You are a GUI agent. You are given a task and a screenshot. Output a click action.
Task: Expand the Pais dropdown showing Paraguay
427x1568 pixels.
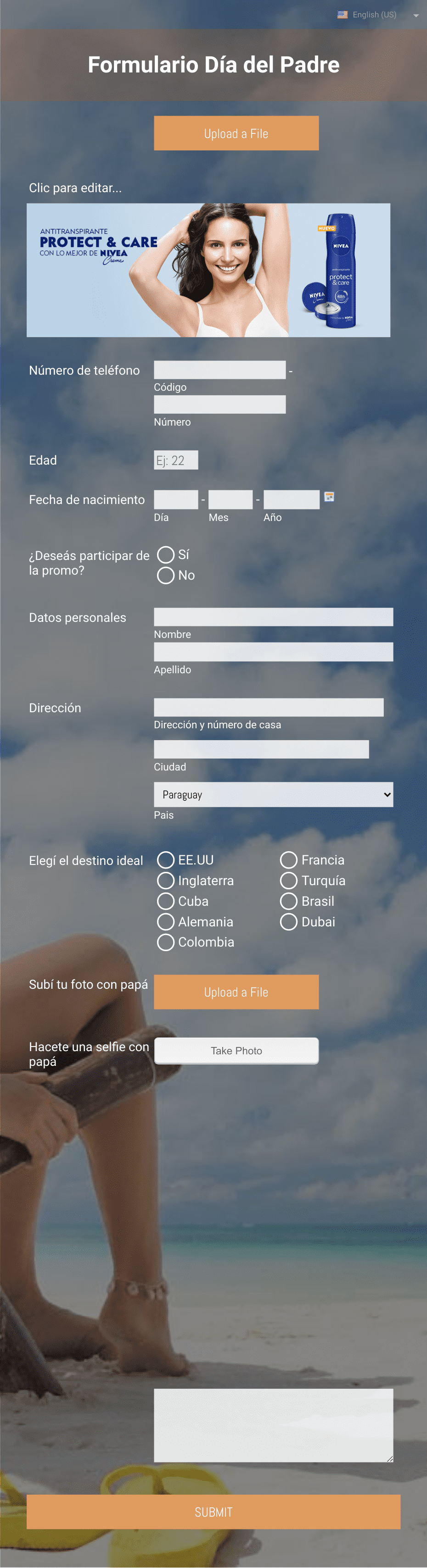point(273,794)
